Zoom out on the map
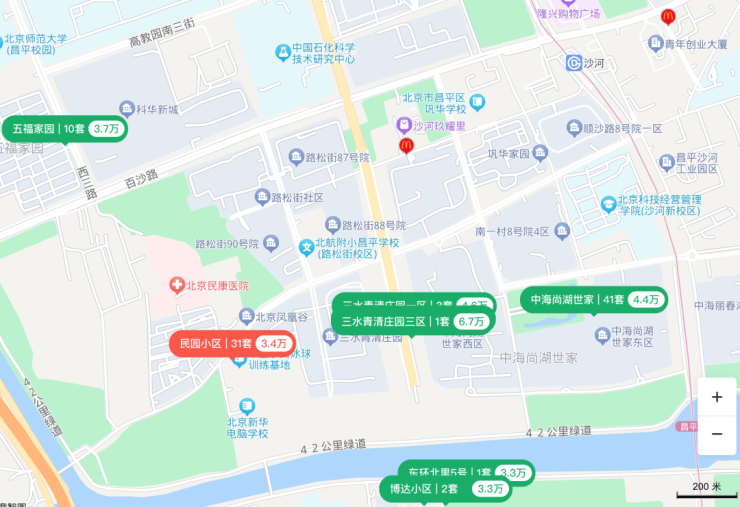740x507 pixels. [717, 434]
